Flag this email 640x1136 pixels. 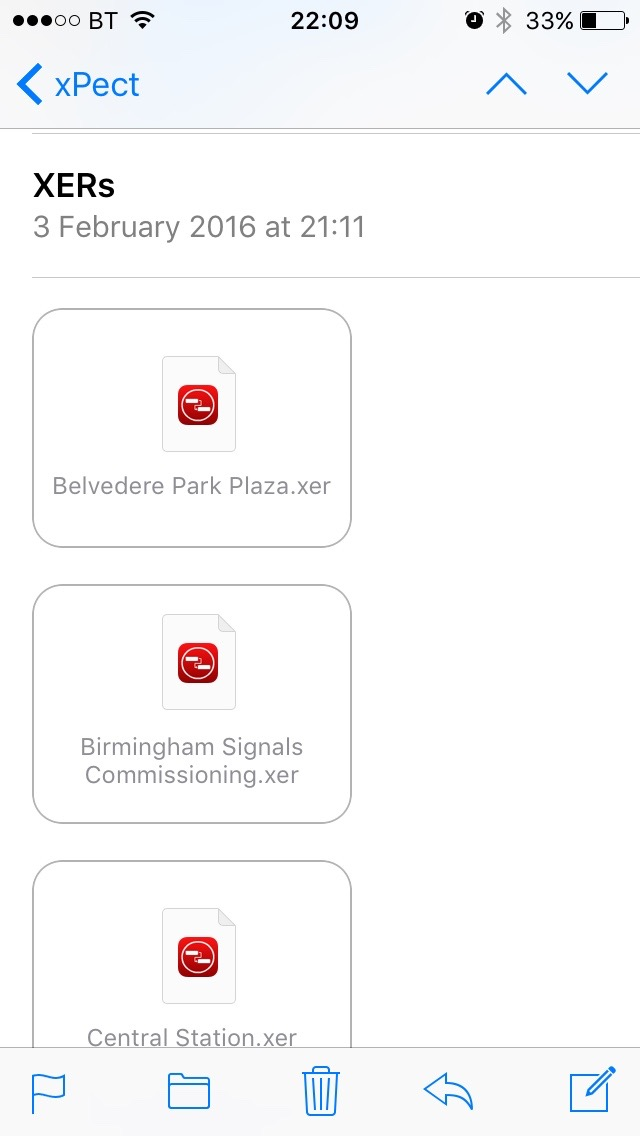click(48, 1091)
